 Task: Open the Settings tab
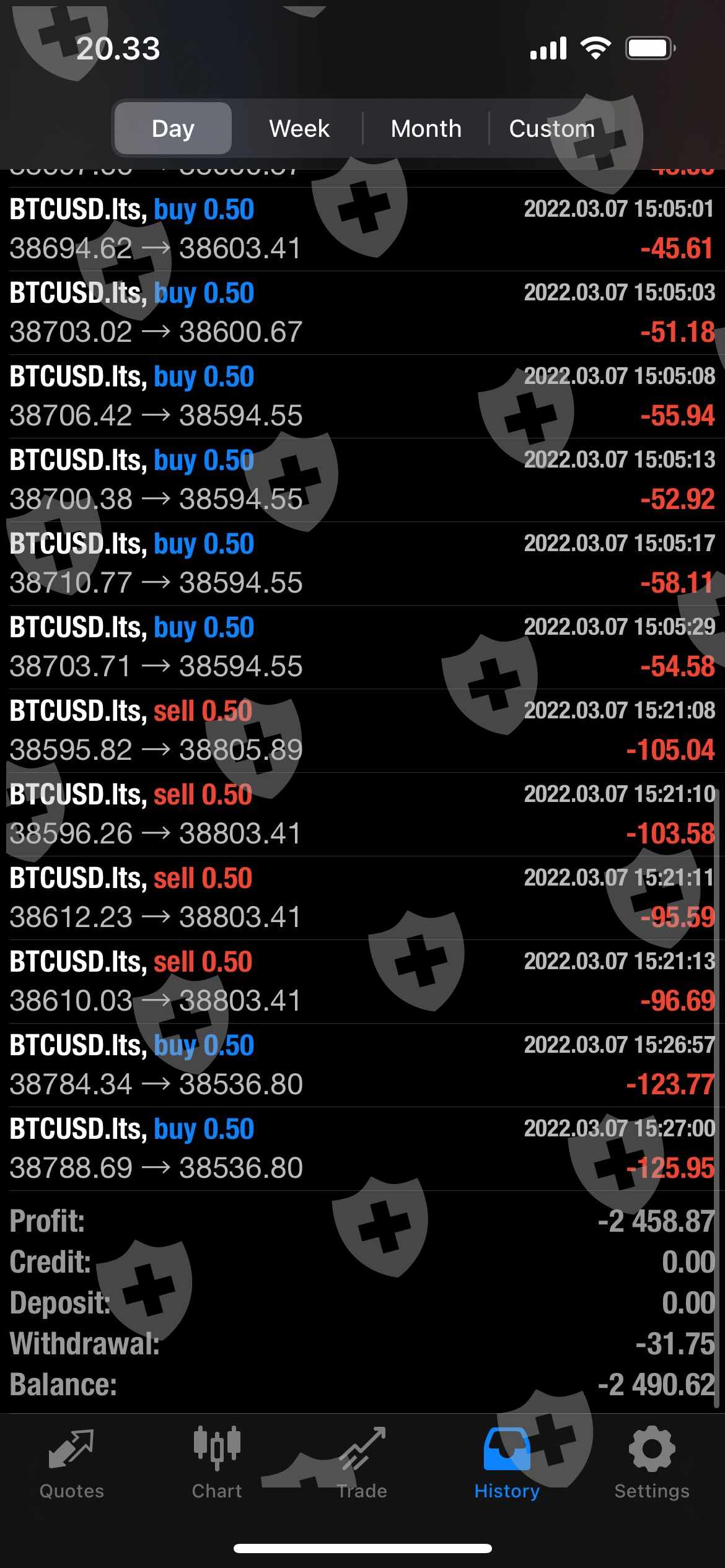(652, 1463)
